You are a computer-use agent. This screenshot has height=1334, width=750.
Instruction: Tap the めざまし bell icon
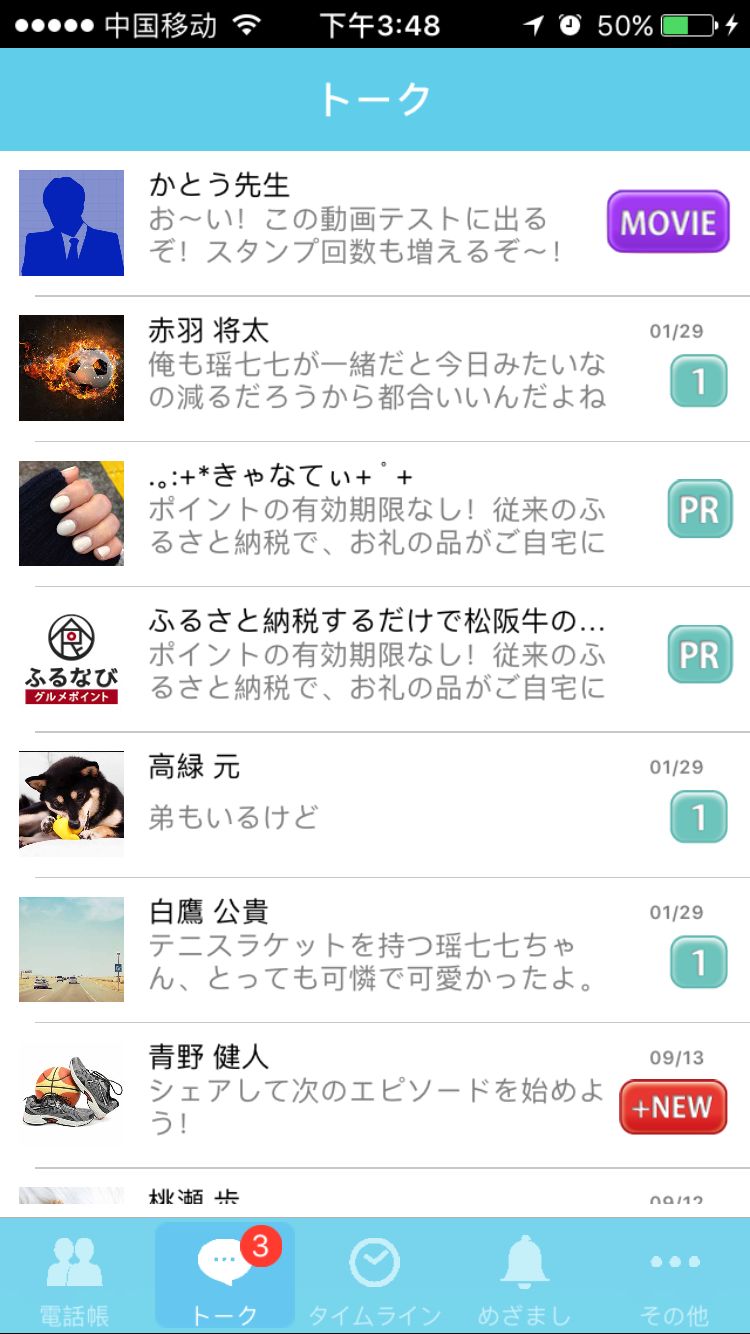[x=525, y=1262]
